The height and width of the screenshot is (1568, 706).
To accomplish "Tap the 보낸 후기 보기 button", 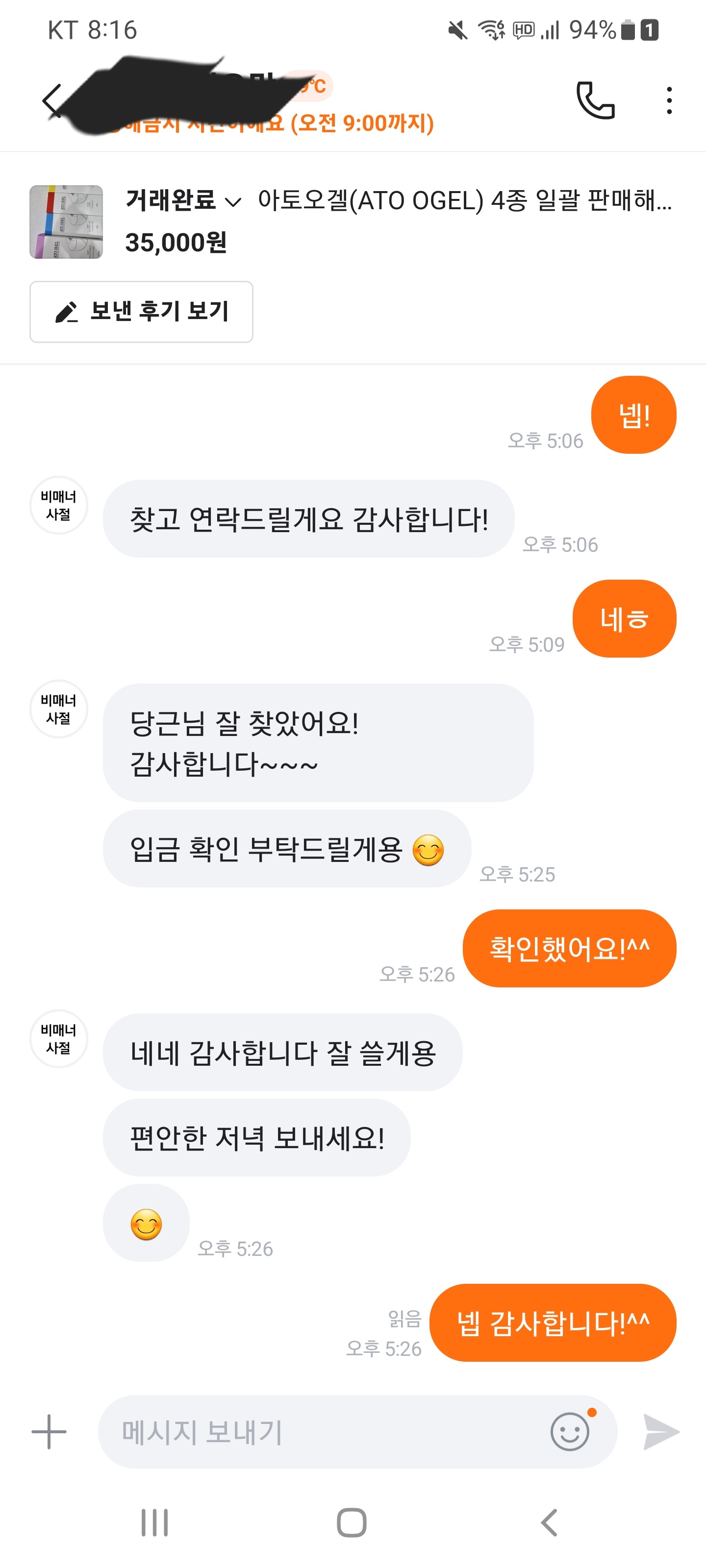I will point(141,312).
